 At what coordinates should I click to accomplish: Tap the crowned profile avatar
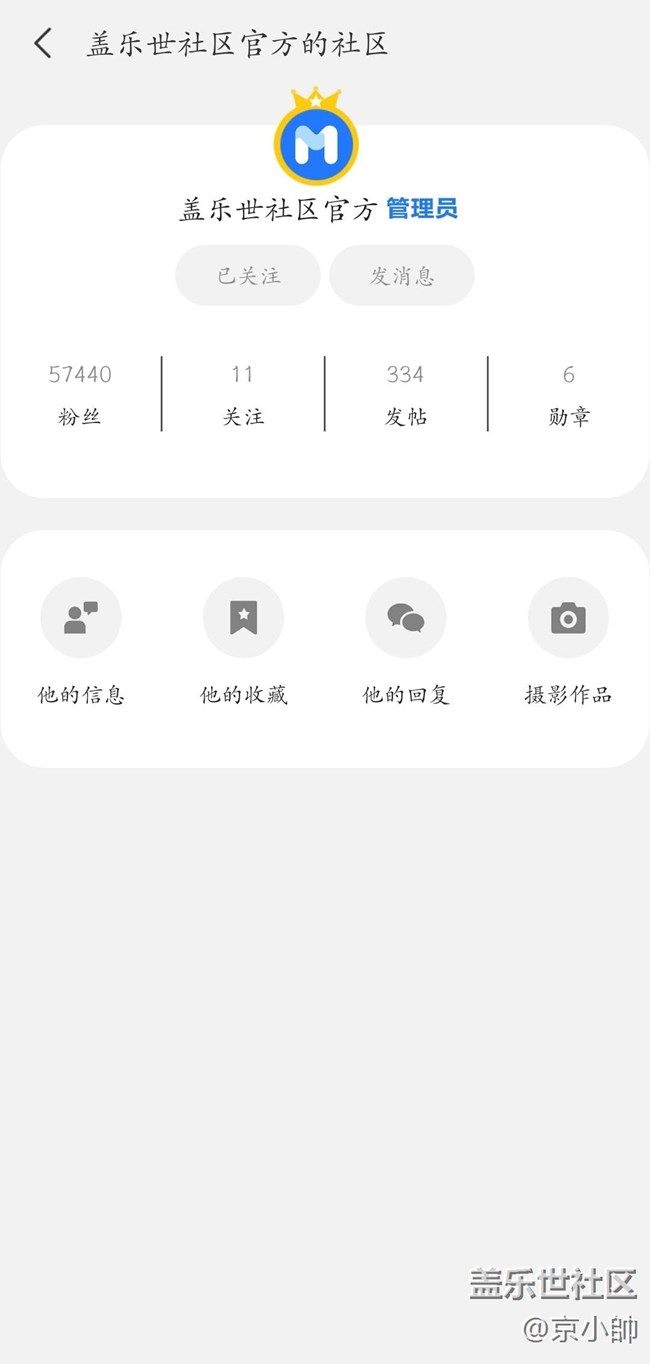coord(316,141)
